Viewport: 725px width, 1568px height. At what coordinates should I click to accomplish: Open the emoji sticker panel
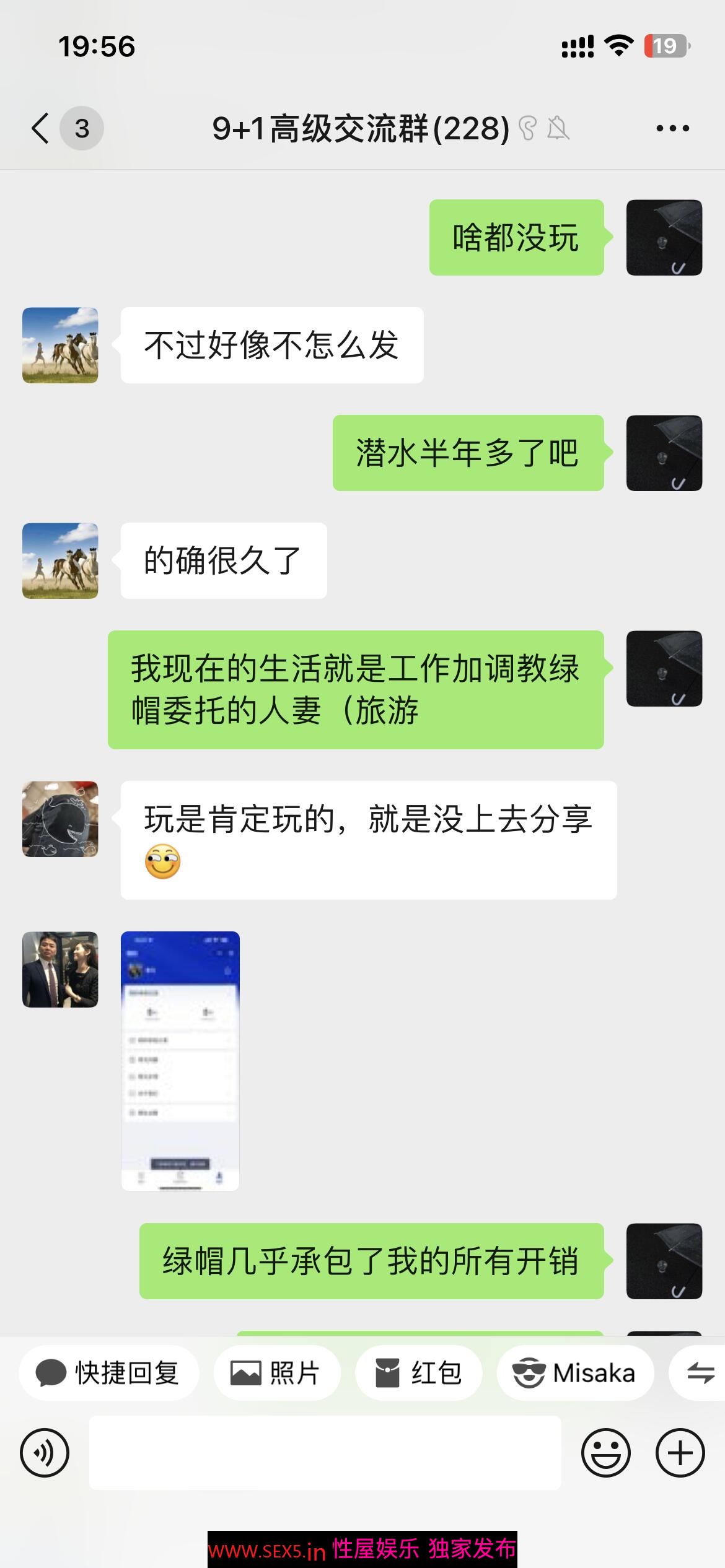tap(605, 1452)
